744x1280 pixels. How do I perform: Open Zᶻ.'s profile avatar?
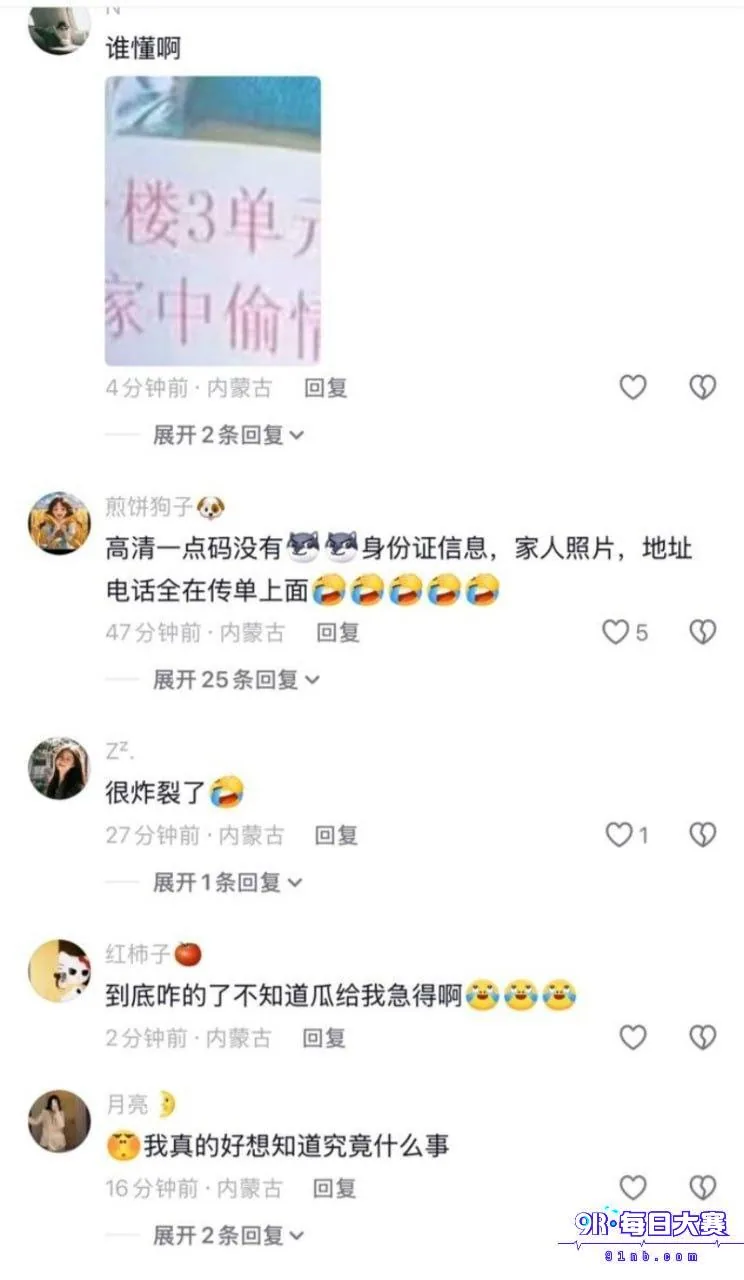click(x=59, y=768)
